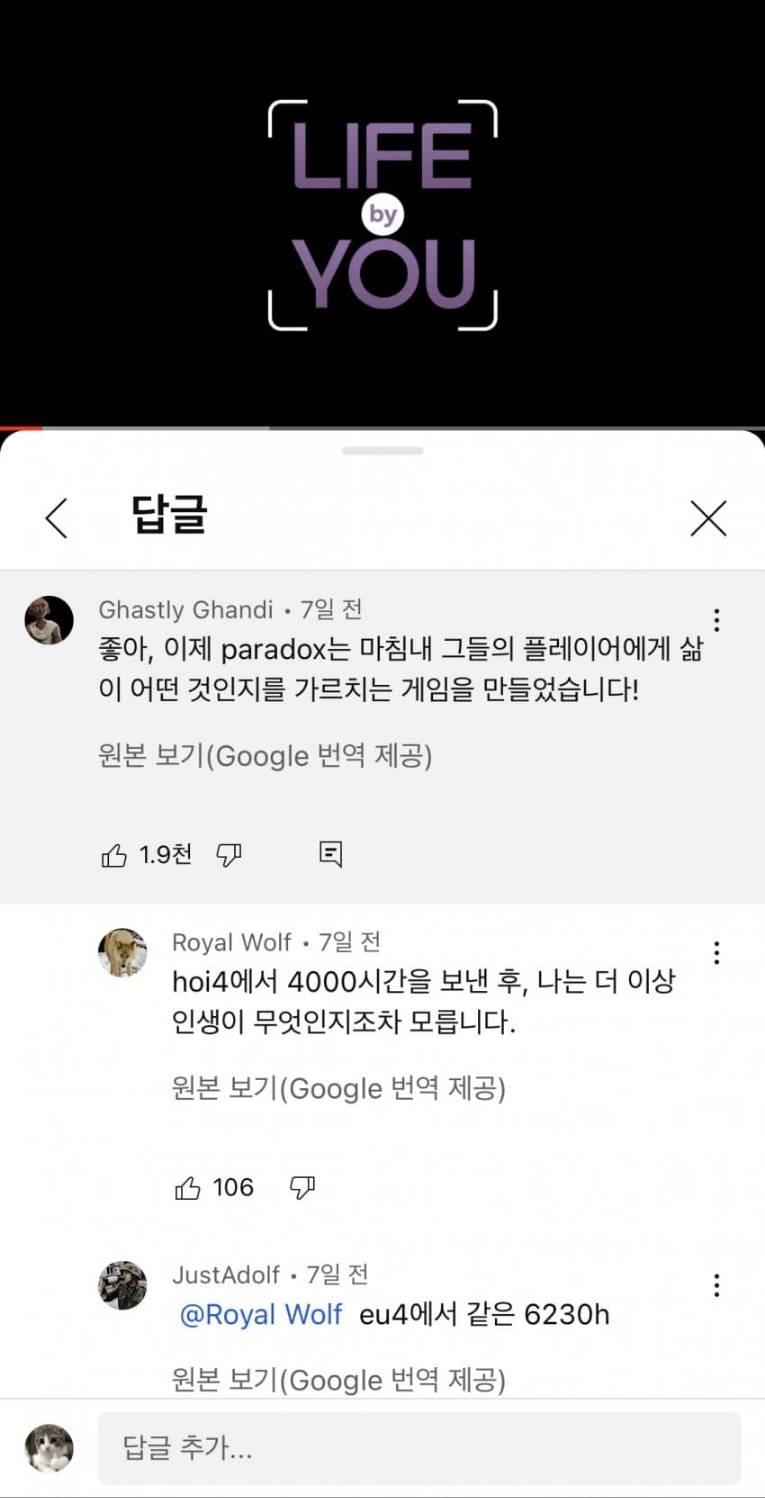View original text of Ghastly Ghandi's comment
Screen dimensions: 765x1498
(265, 757)
